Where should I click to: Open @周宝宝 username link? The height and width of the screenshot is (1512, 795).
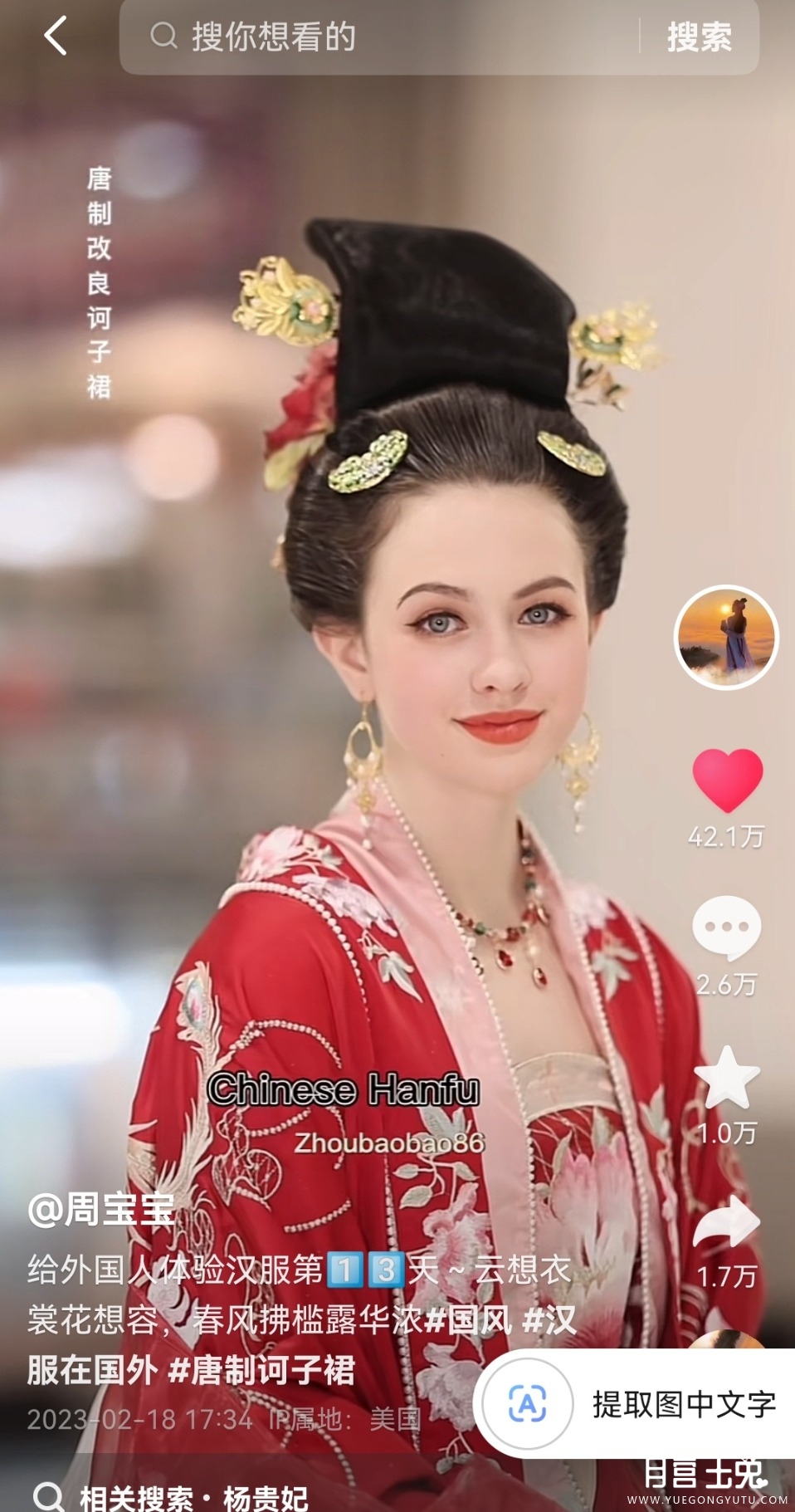101,1209
